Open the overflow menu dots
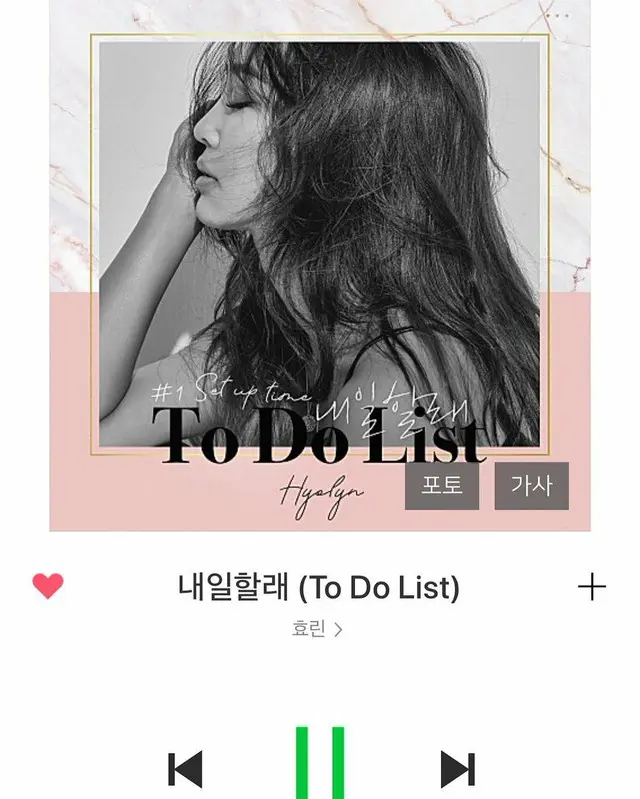Screen dimensions: 640x799 pyautogui.click(x=557, y=15)
